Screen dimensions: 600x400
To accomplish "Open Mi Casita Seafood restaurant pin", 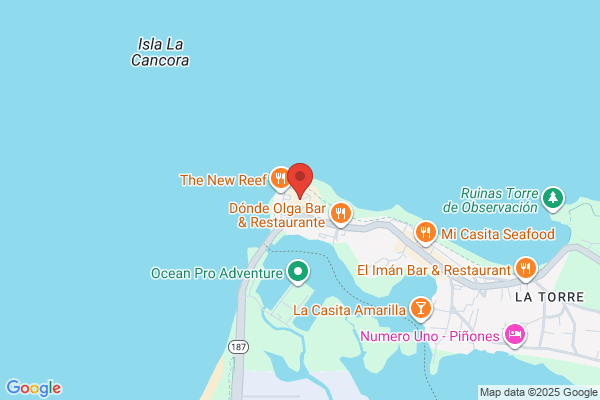I will coord(426,233).
